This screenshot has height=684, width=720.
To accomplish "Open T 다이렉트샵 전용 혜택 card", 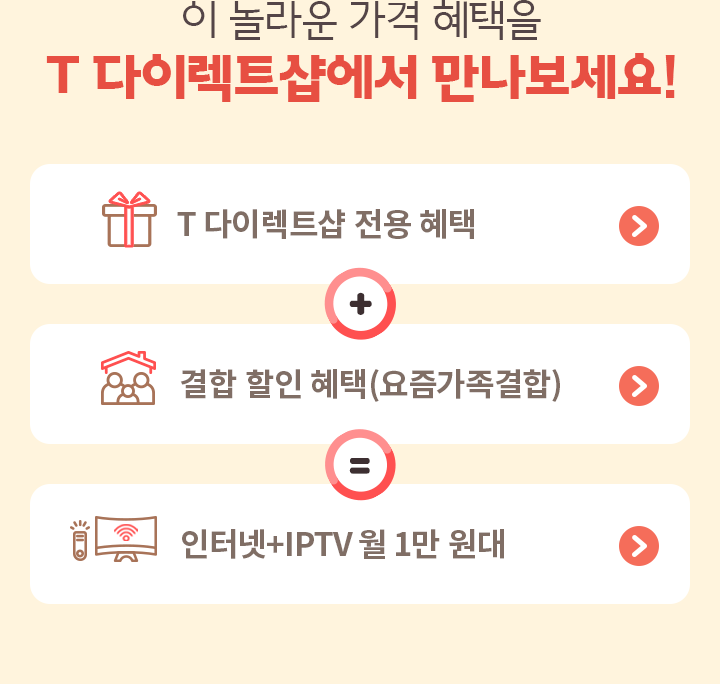I will [360, 225].
